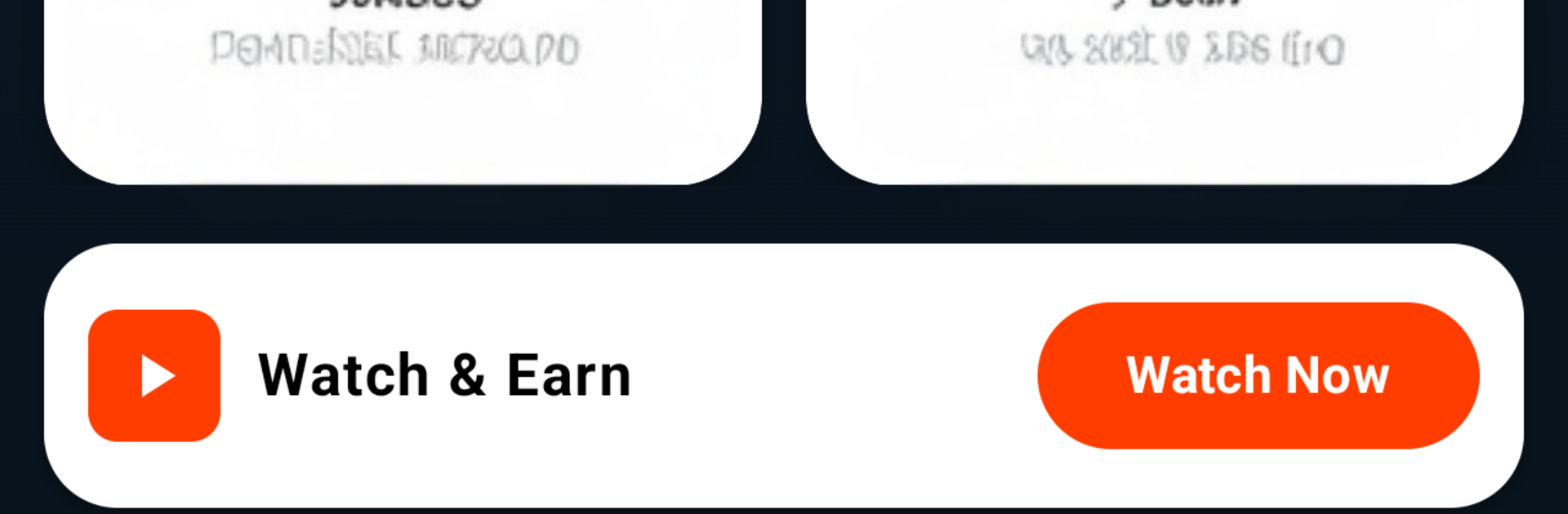Tap the Watch Now button
The width and height of the screenshot is (1568, 514).
click(1258, 375)
